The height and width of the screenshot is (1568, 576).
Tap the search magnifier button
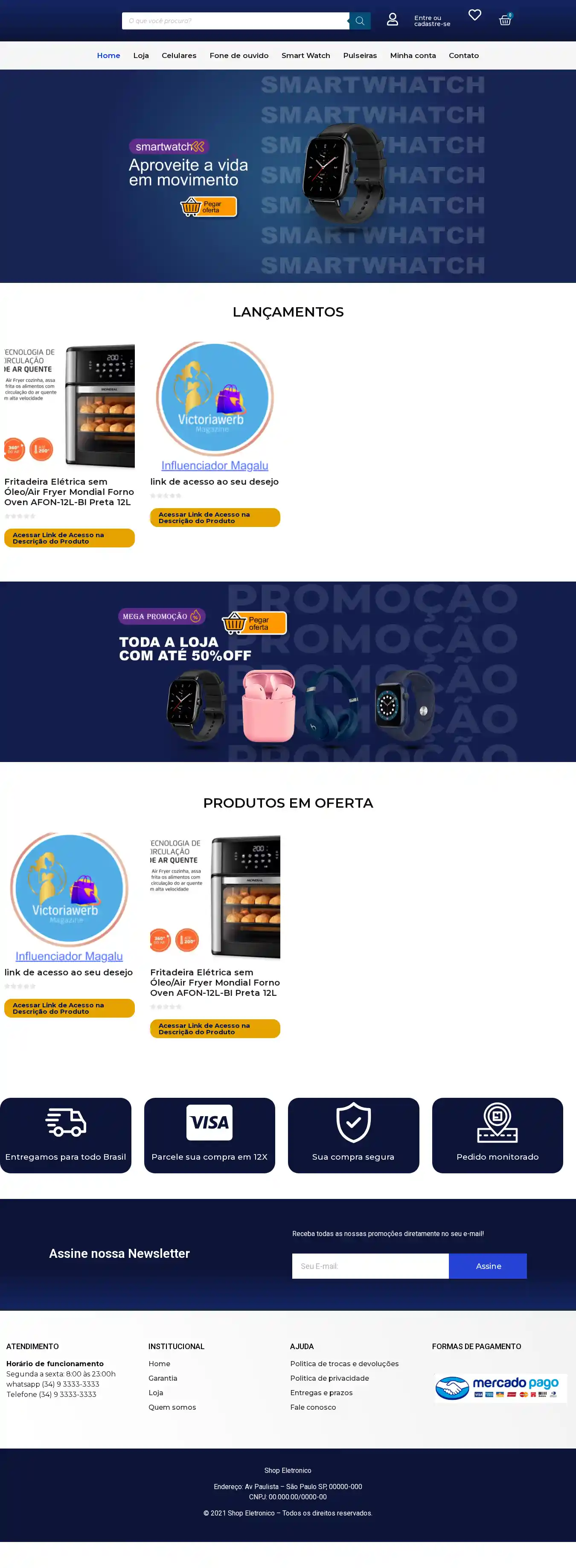click(360, 21)
